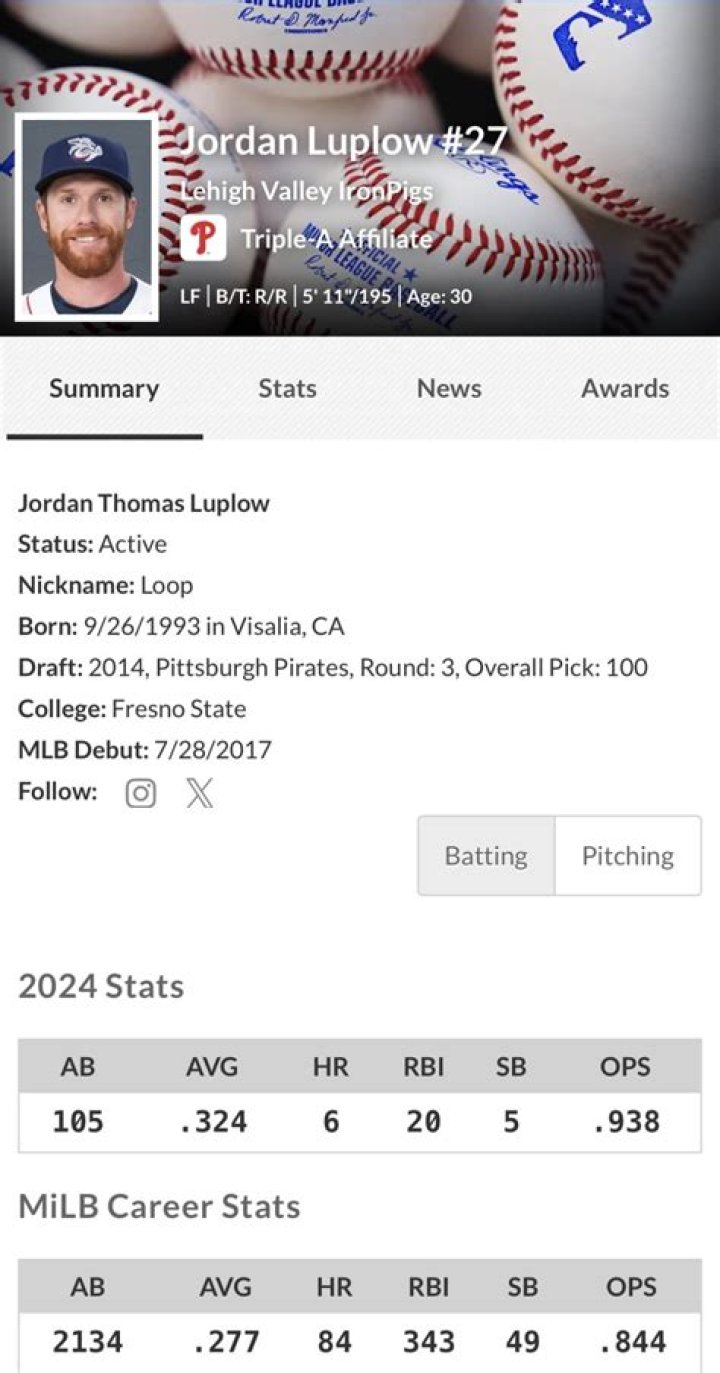Open the News tab

[x=448, y=389]
